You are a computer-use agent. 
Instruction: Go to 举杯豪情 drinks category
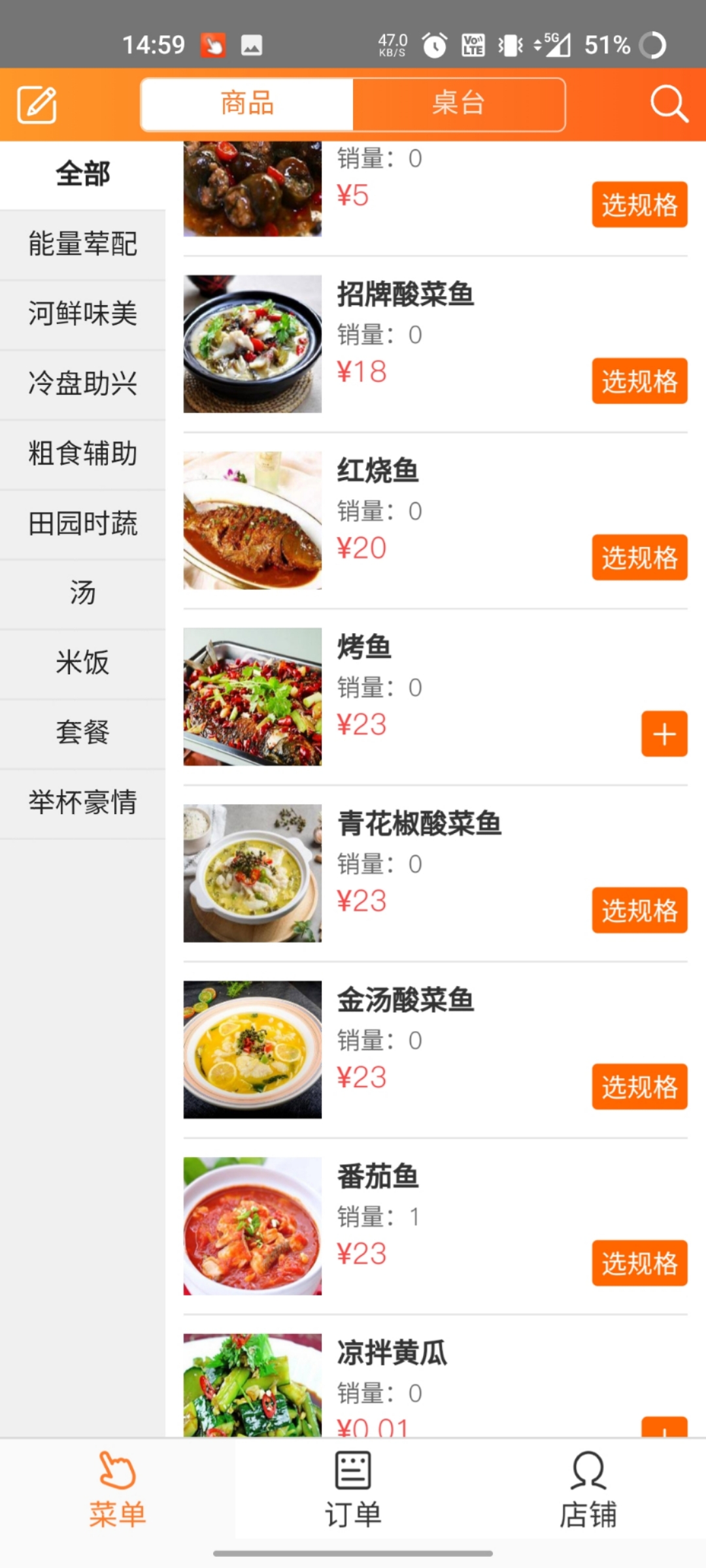pos(82,802)
